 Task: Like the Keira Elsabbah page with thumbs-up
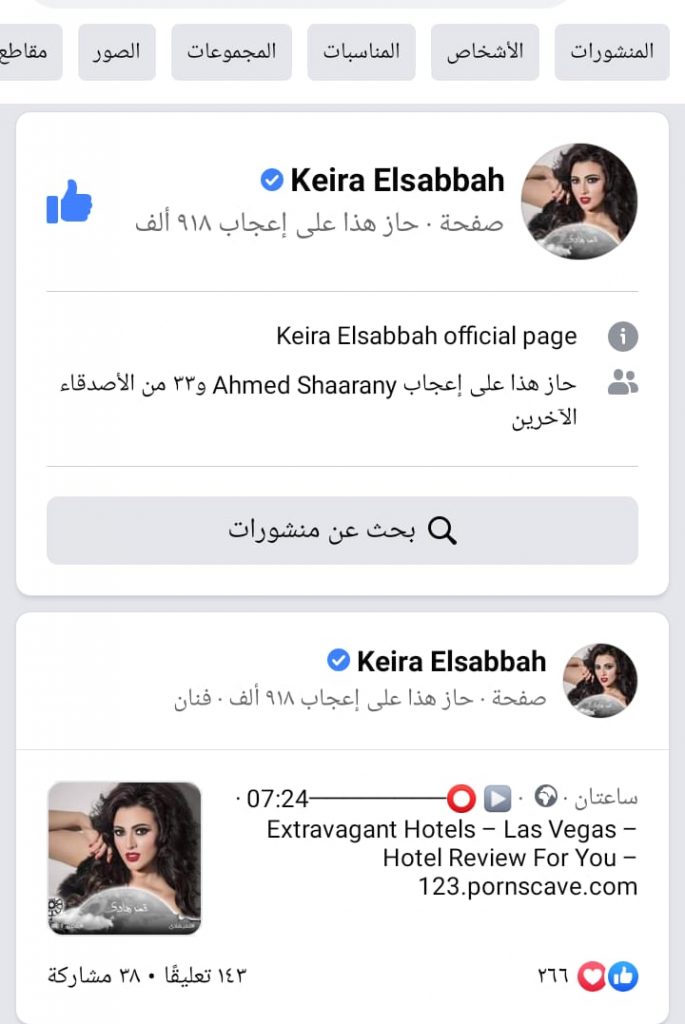pos(69,202)
